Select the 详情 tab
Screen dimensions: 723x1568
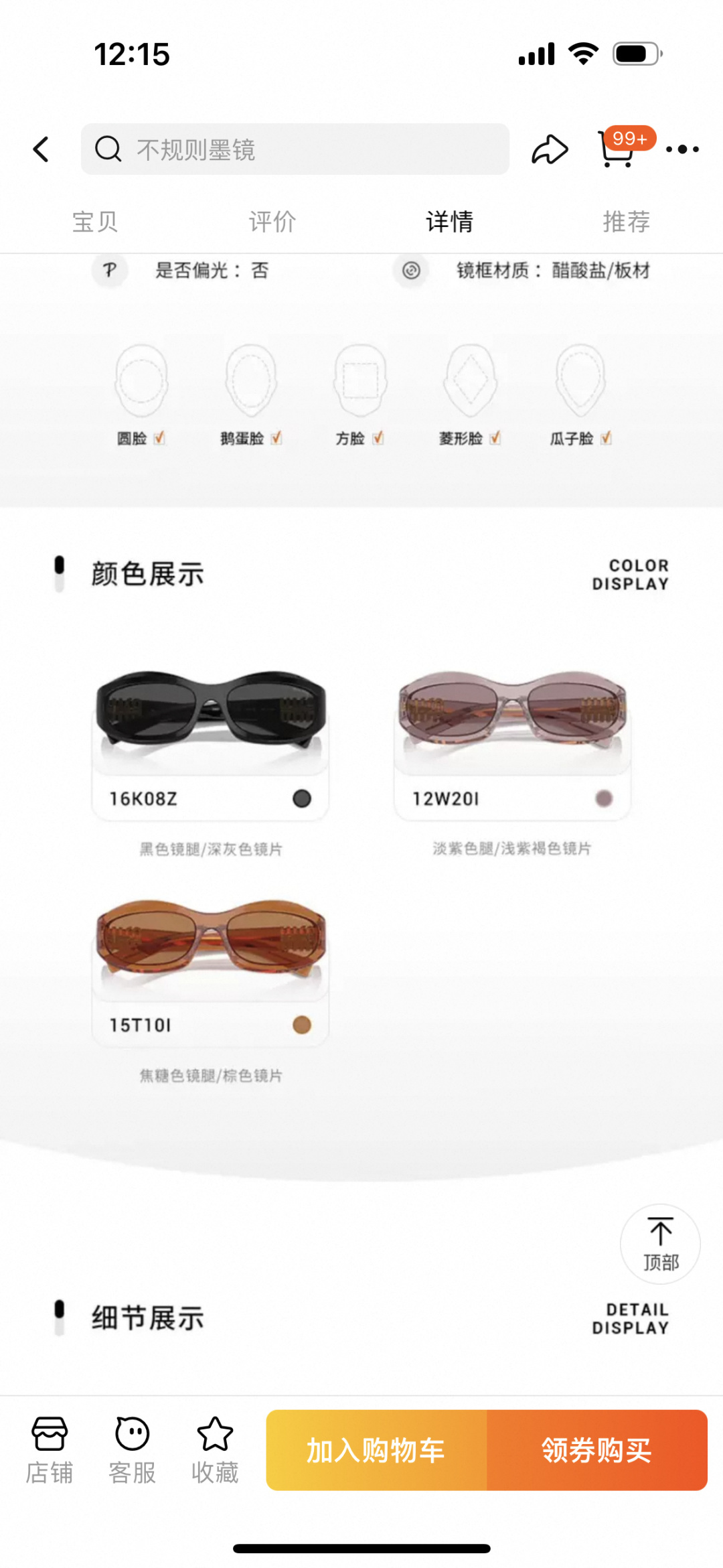coord(449,222)
